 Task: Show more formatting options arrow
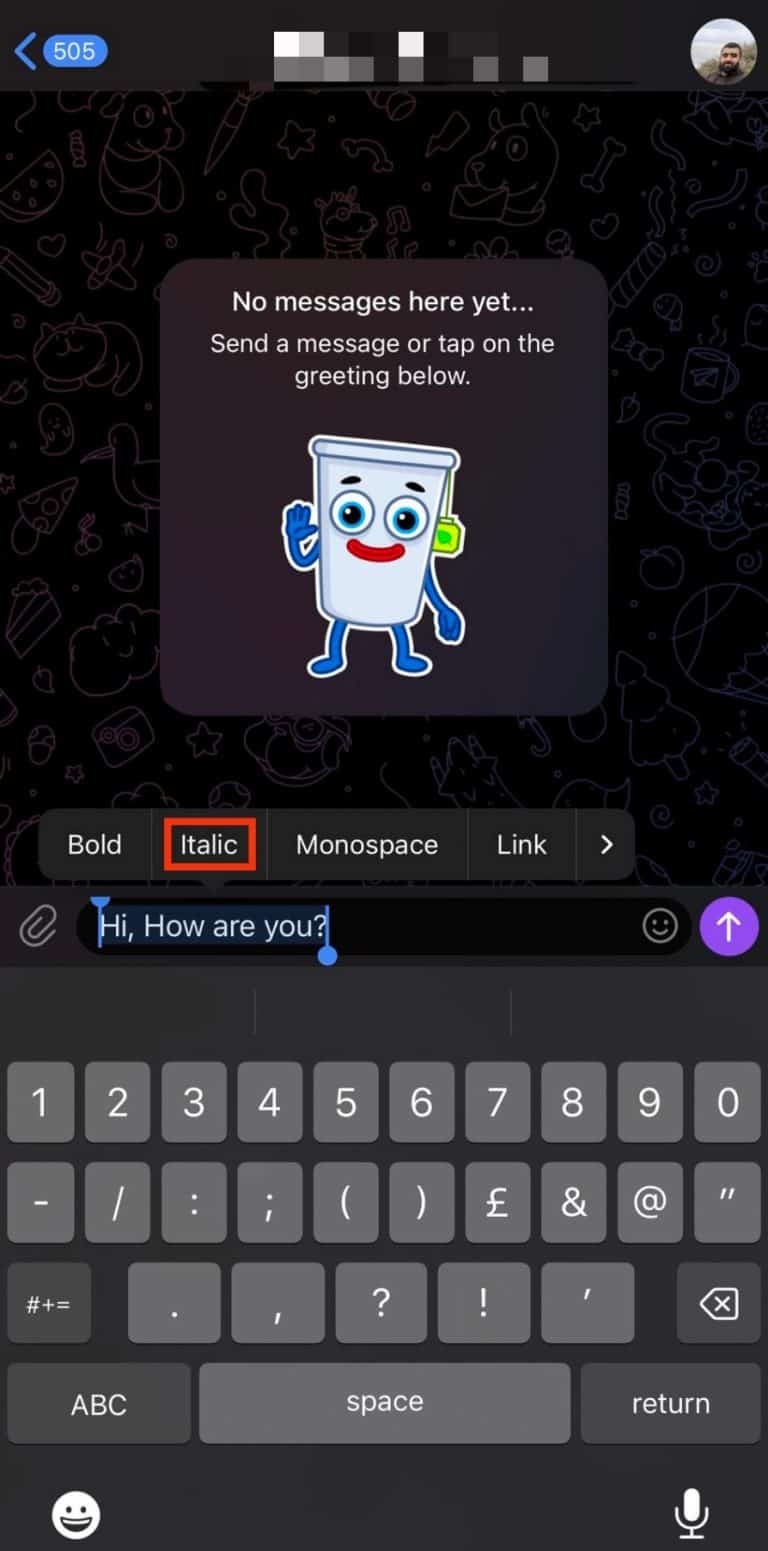tap(606, 845)
